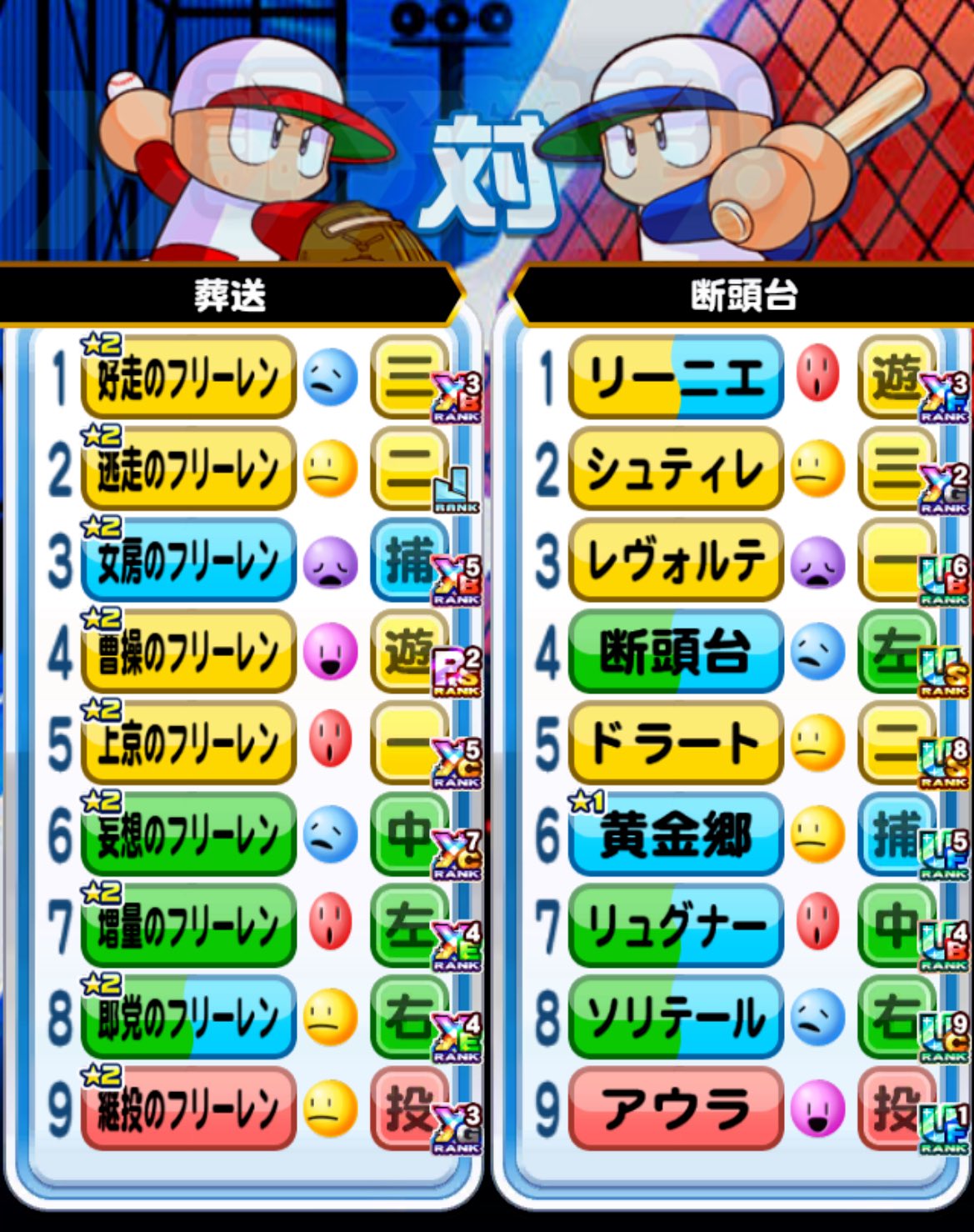Select center fielder リュグナー
Screen dimensions: 974x1232
[x=676, y=926]
